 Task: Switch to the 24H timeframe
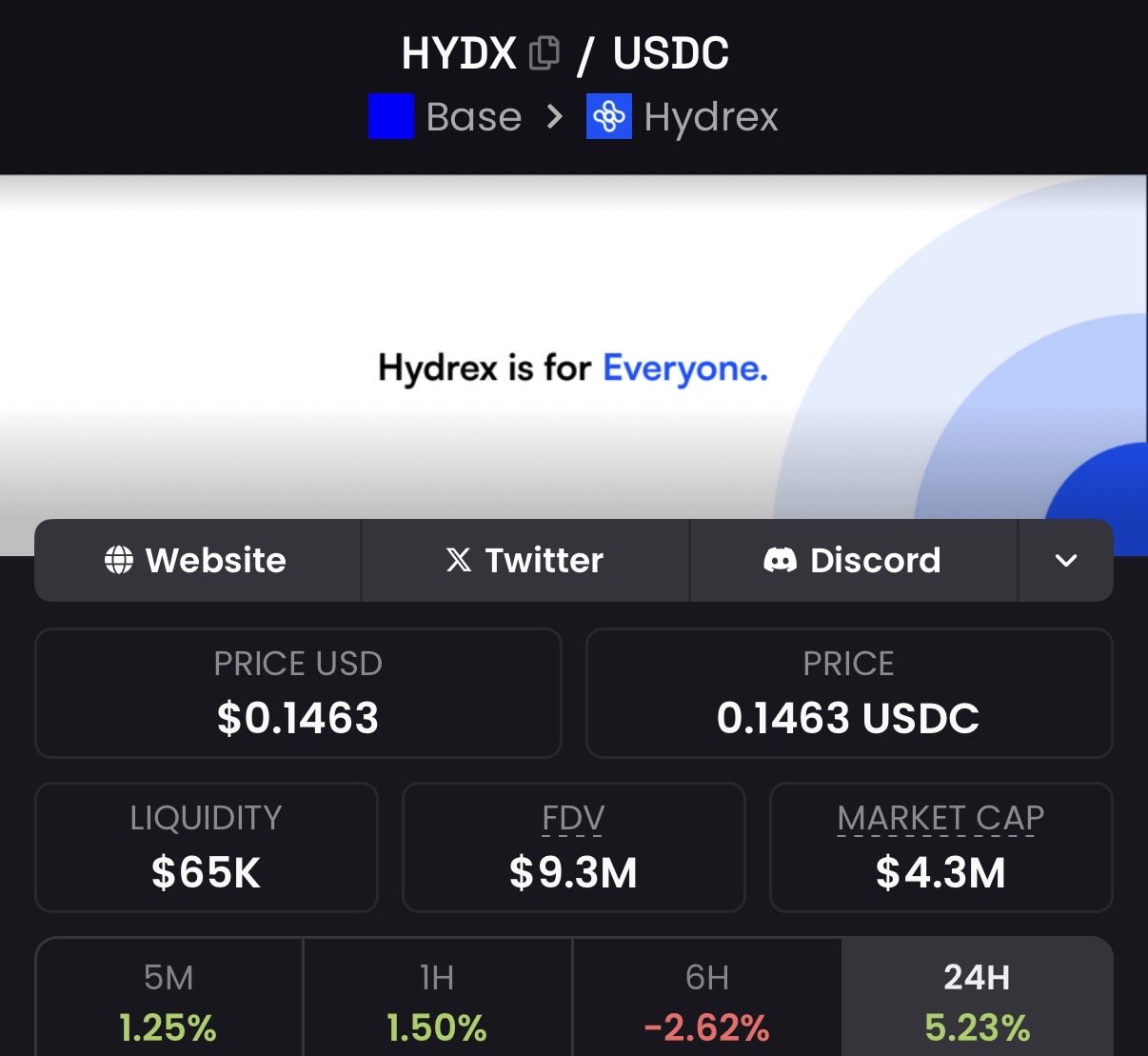point(977,1000)
